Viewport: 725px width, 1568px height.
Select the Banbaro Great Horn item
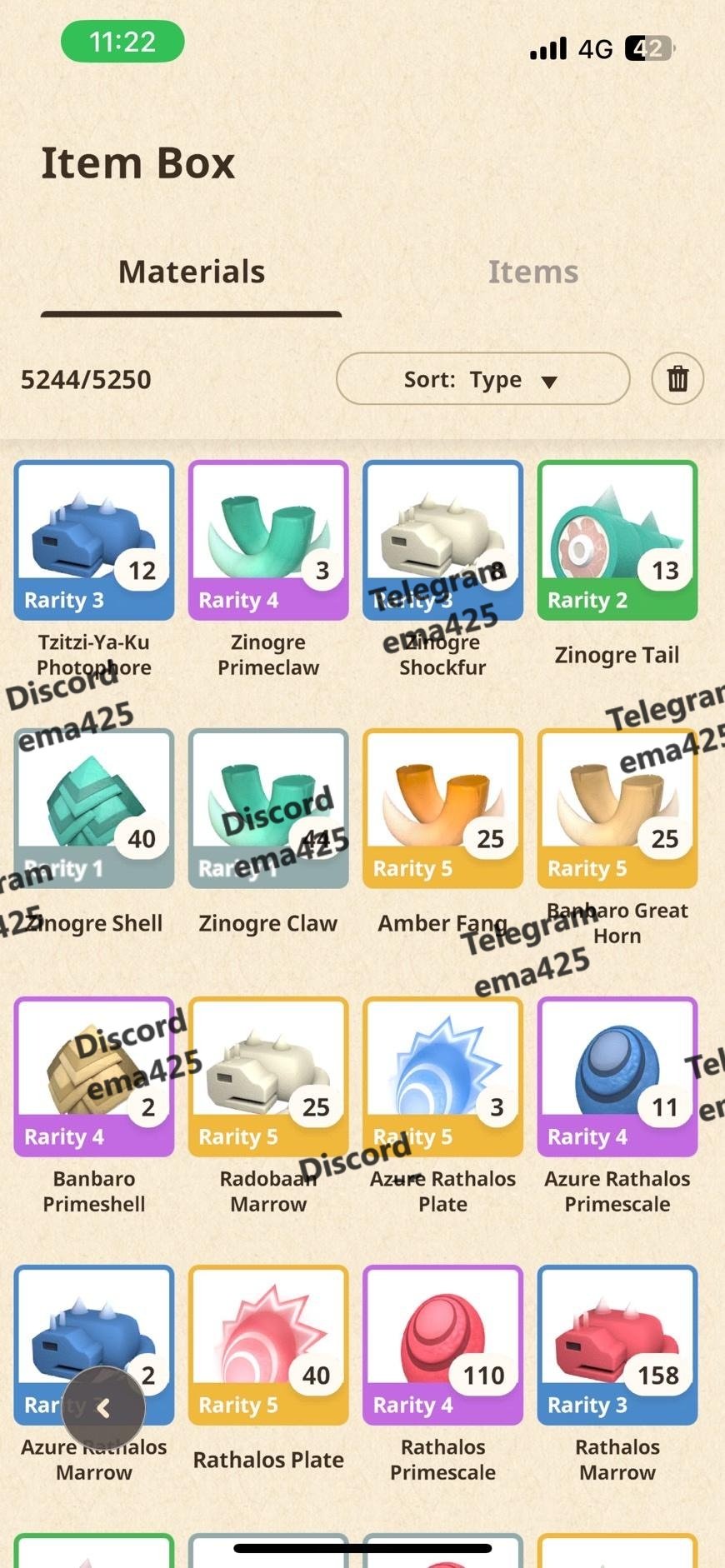[617, 808]
